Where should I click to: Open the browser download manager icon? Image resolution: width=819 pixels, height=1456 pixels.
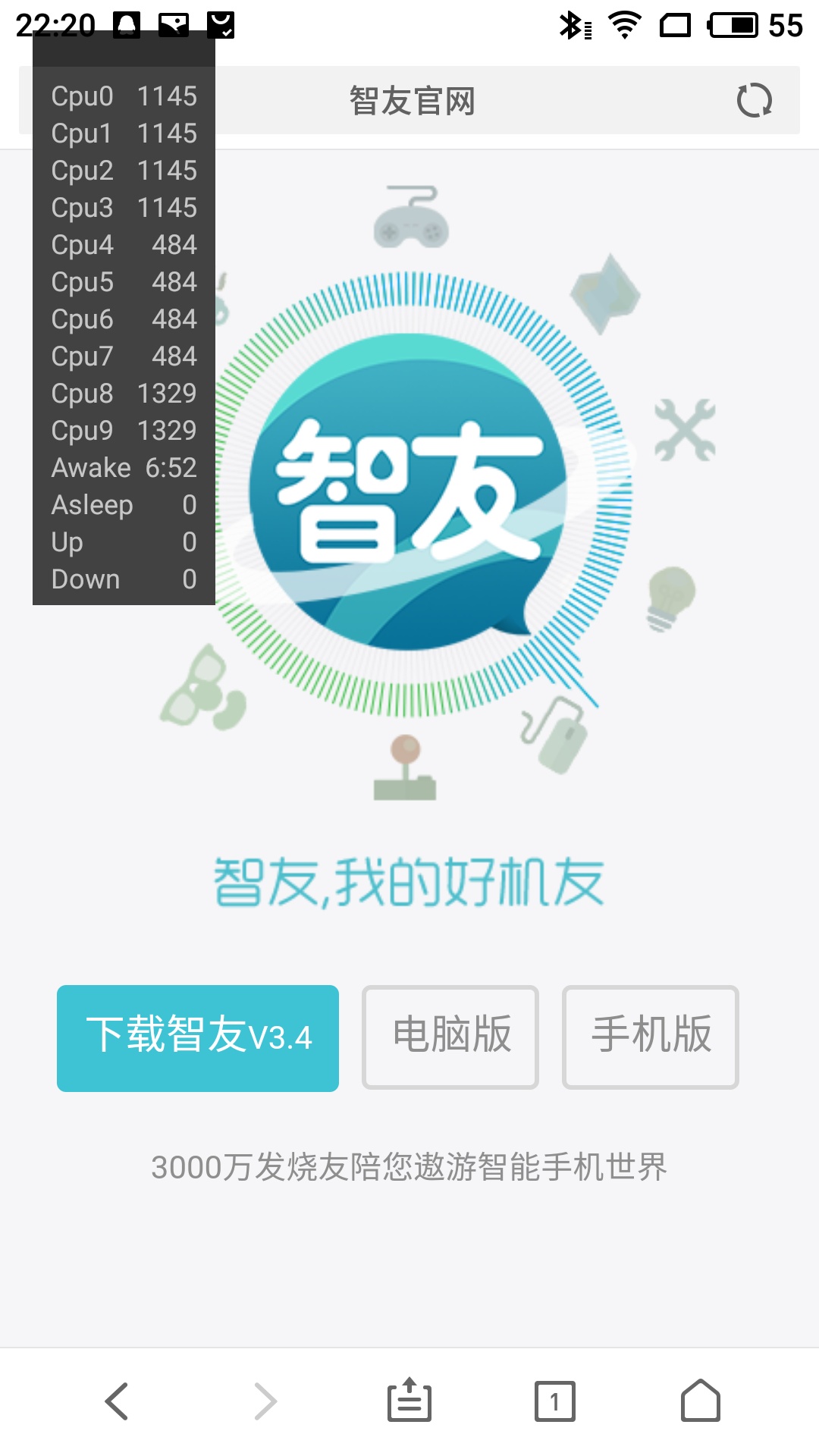[x=409, y=1398]
